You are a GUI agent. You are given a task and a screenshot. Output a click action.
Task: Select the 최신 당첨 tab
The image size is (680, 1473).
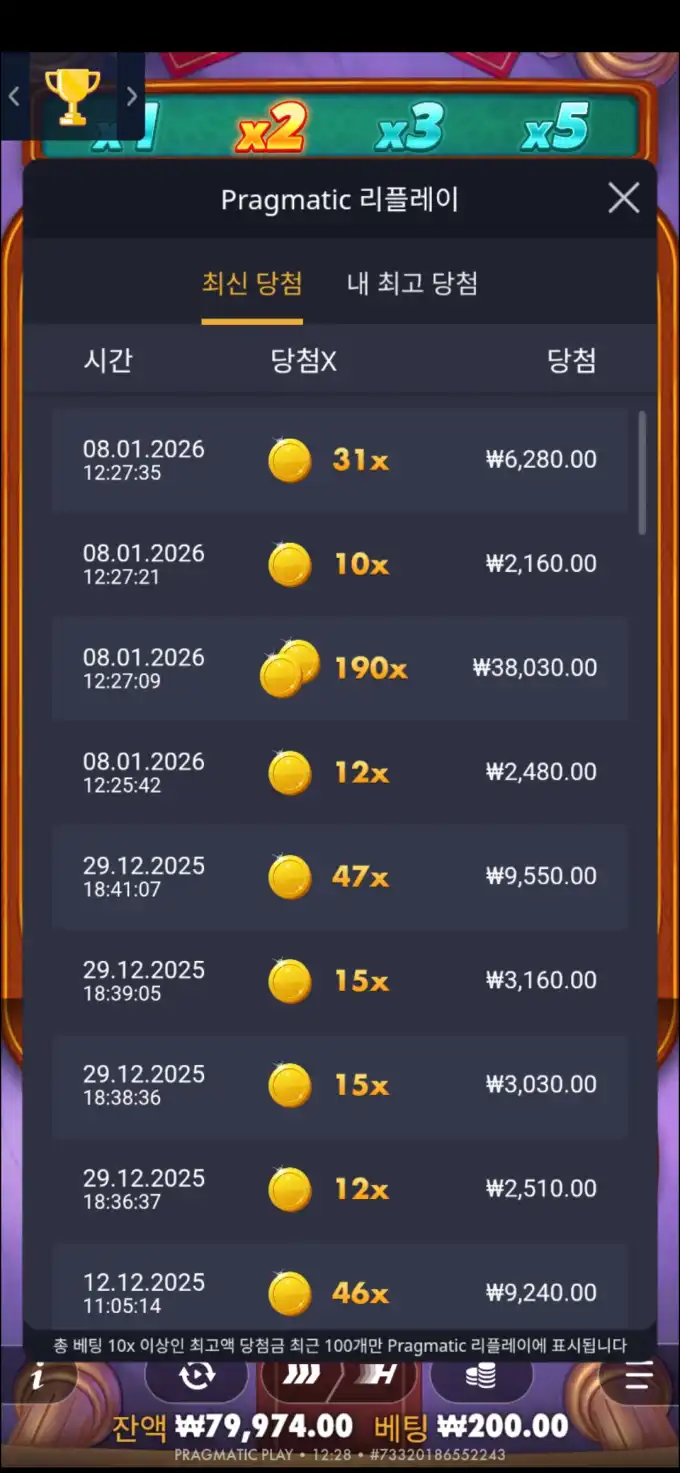tap(252, 284)
